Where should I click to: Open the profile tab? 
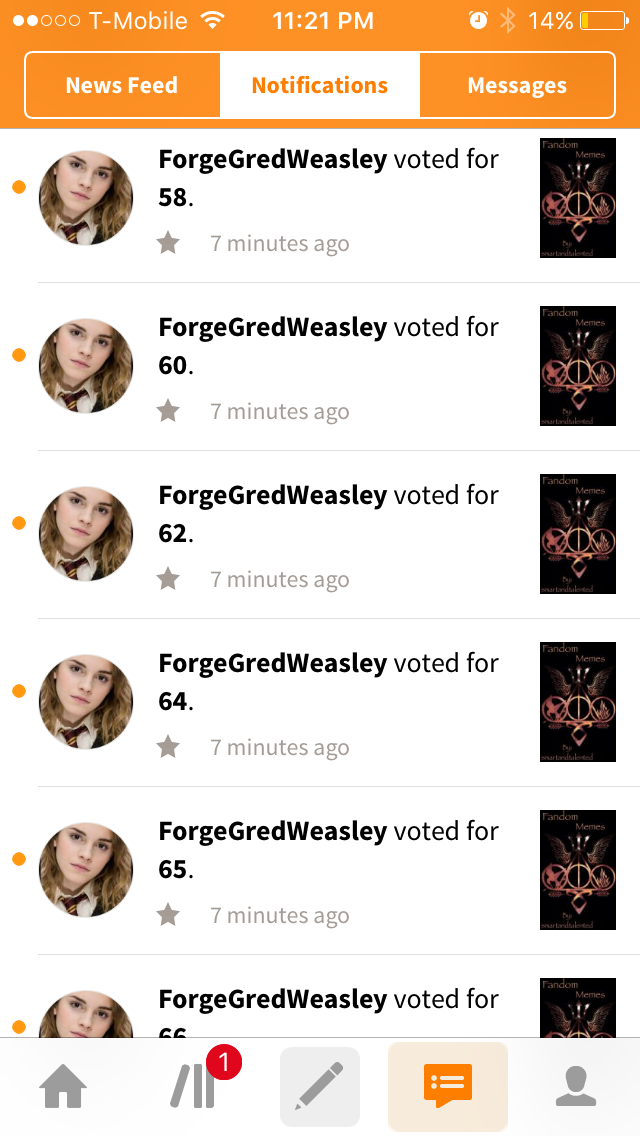576,1087
